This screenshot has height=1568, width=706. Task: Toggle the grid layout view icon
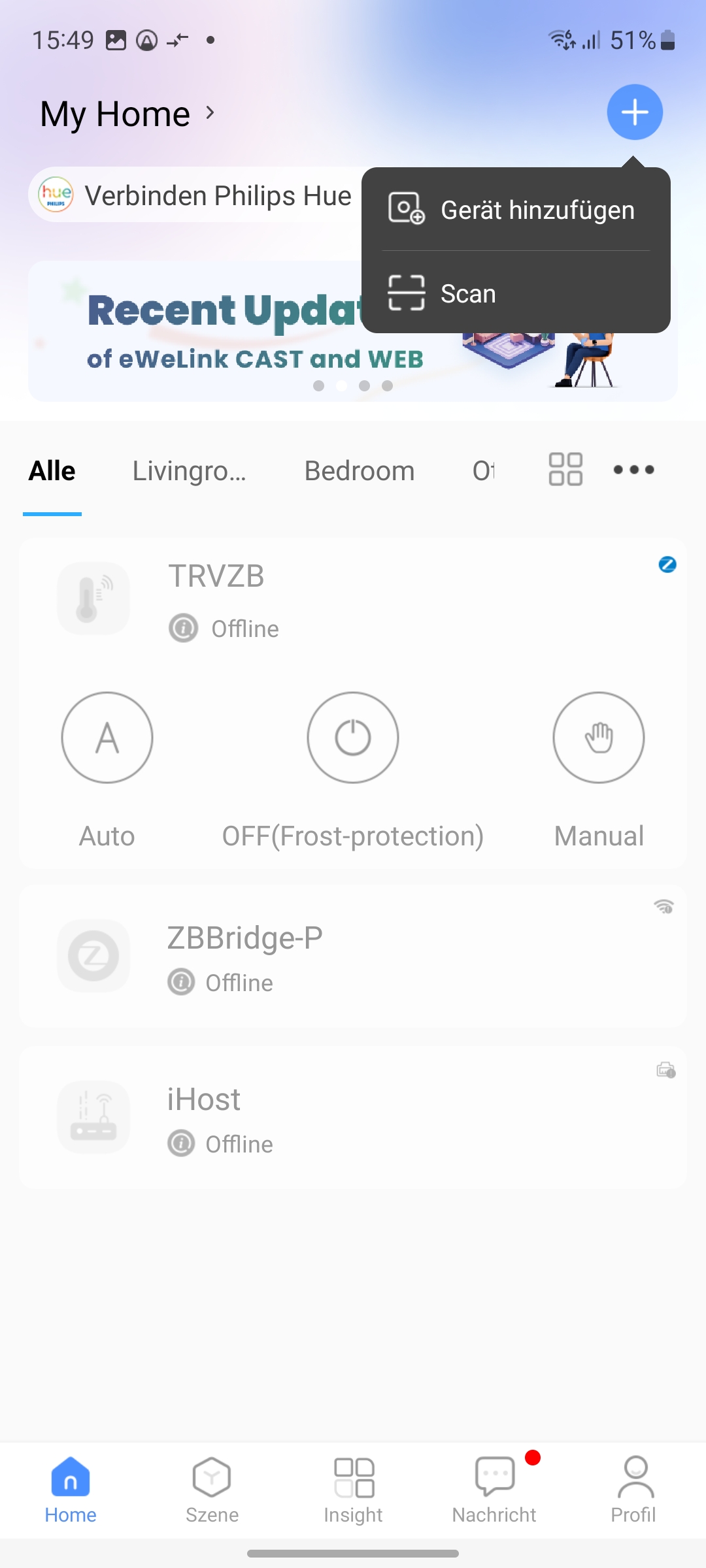(x=565, y=470)
